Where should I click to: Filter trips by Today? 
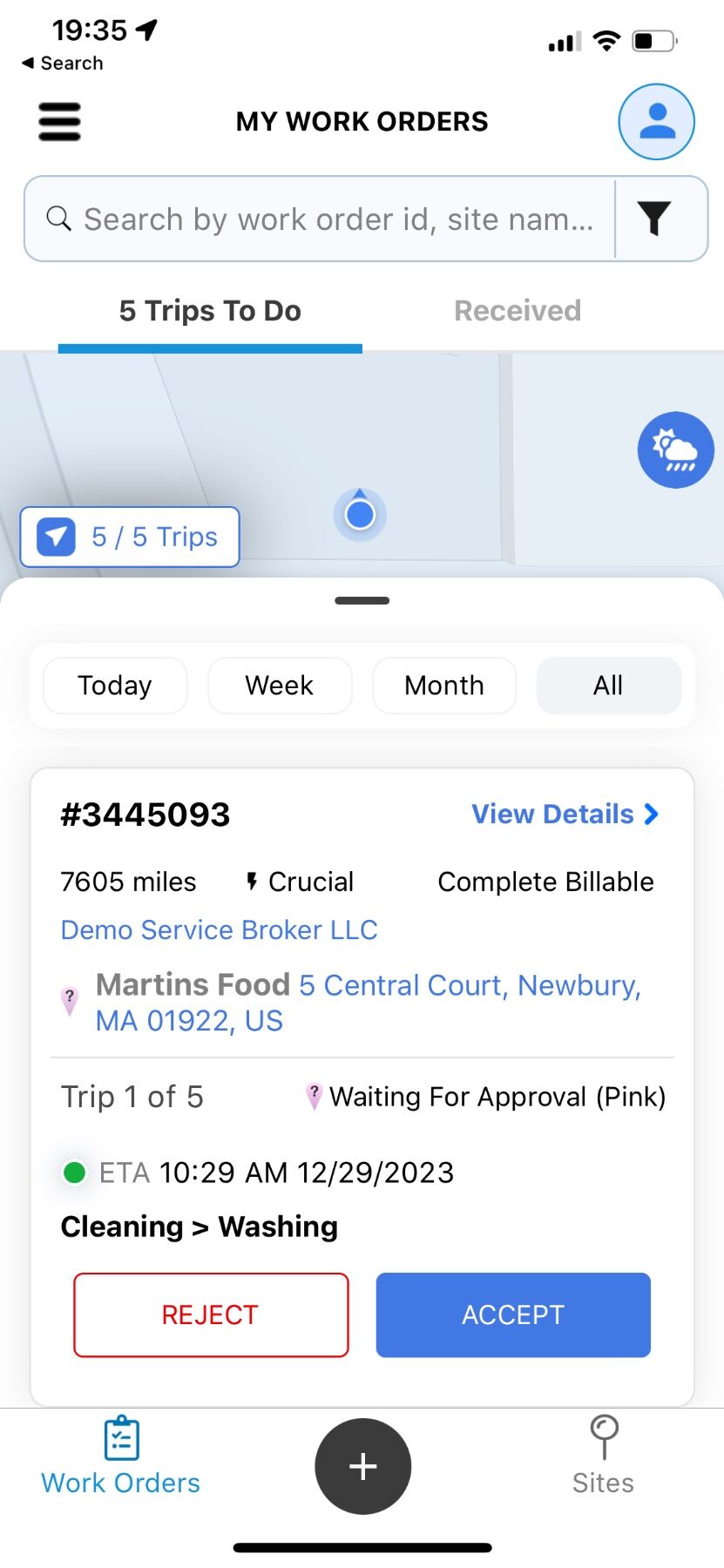115,686
